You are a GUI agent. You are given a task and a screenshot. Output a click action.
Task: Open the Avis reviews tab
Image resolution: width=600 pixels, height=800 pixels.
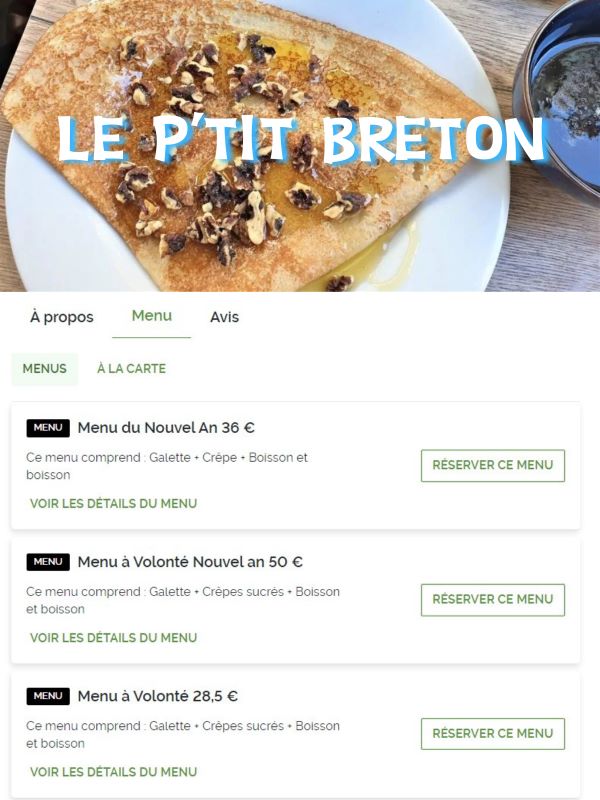point(224,317)
